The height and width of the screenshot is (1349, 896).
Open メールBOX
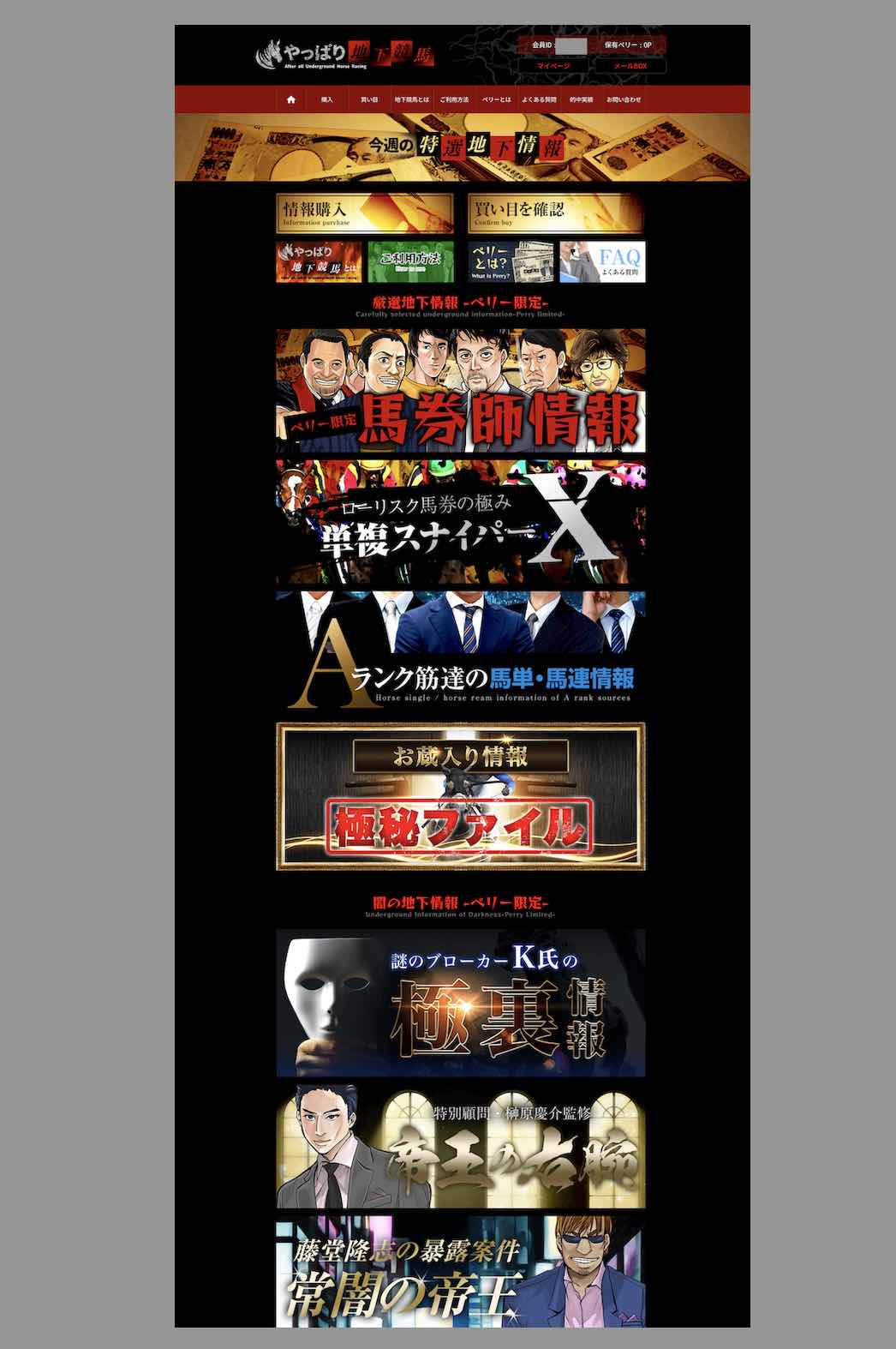coord(630,66)
